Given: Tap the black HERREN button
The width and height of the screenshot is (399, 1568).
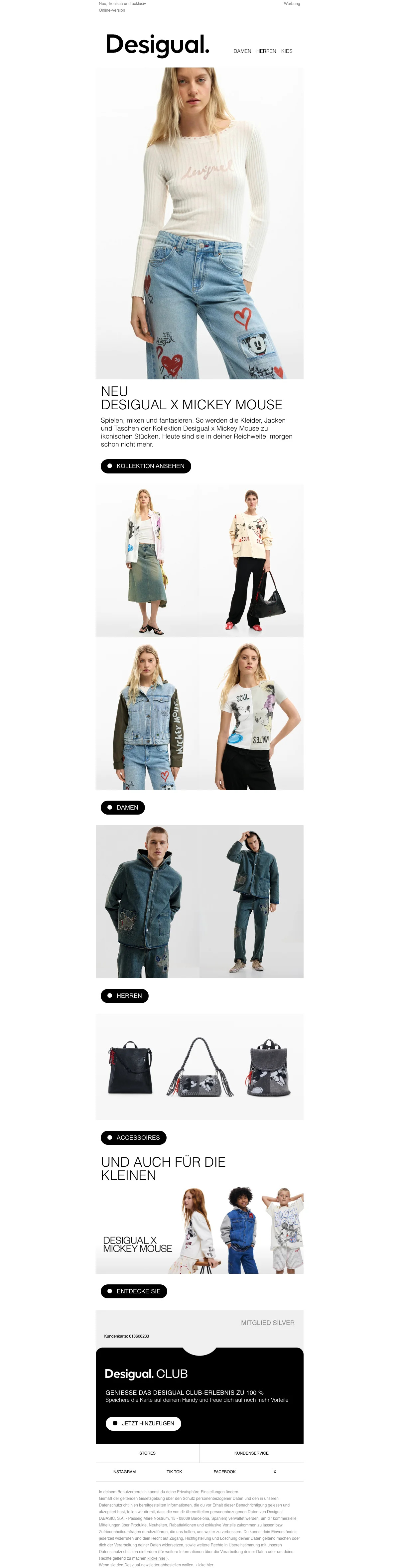Looking at the screenshot, I should [x=124, y=996].
